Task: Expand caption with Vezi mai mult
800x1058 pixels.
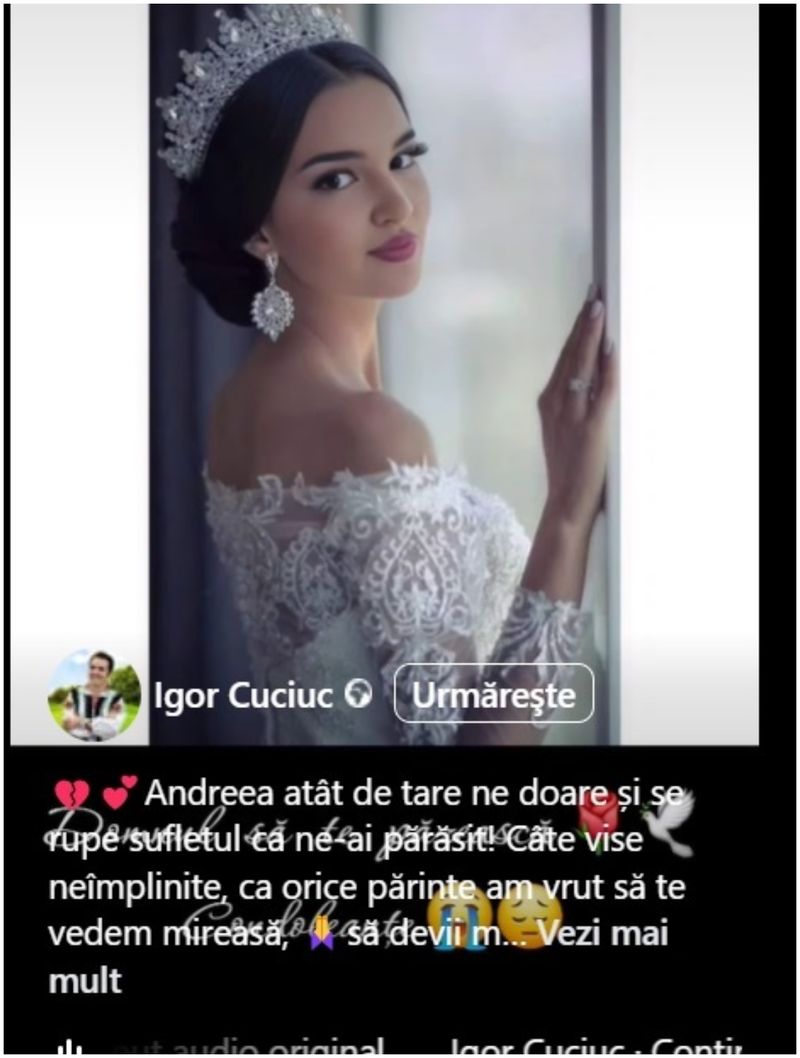Action: (610, 936)
